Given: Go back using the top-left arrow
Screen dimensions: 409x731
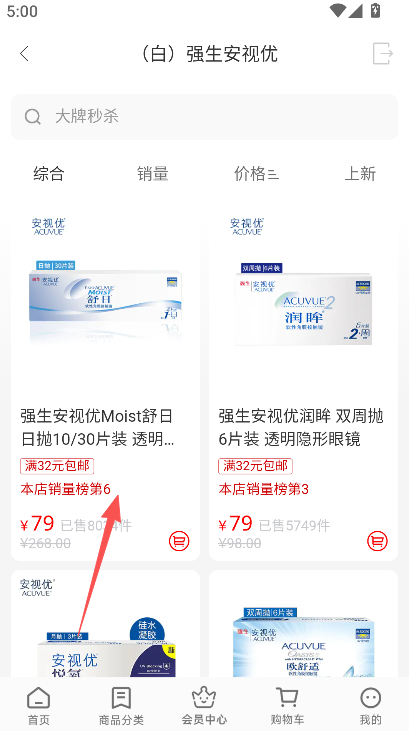Looking at the screenshot, I should (x=25, y=54).
